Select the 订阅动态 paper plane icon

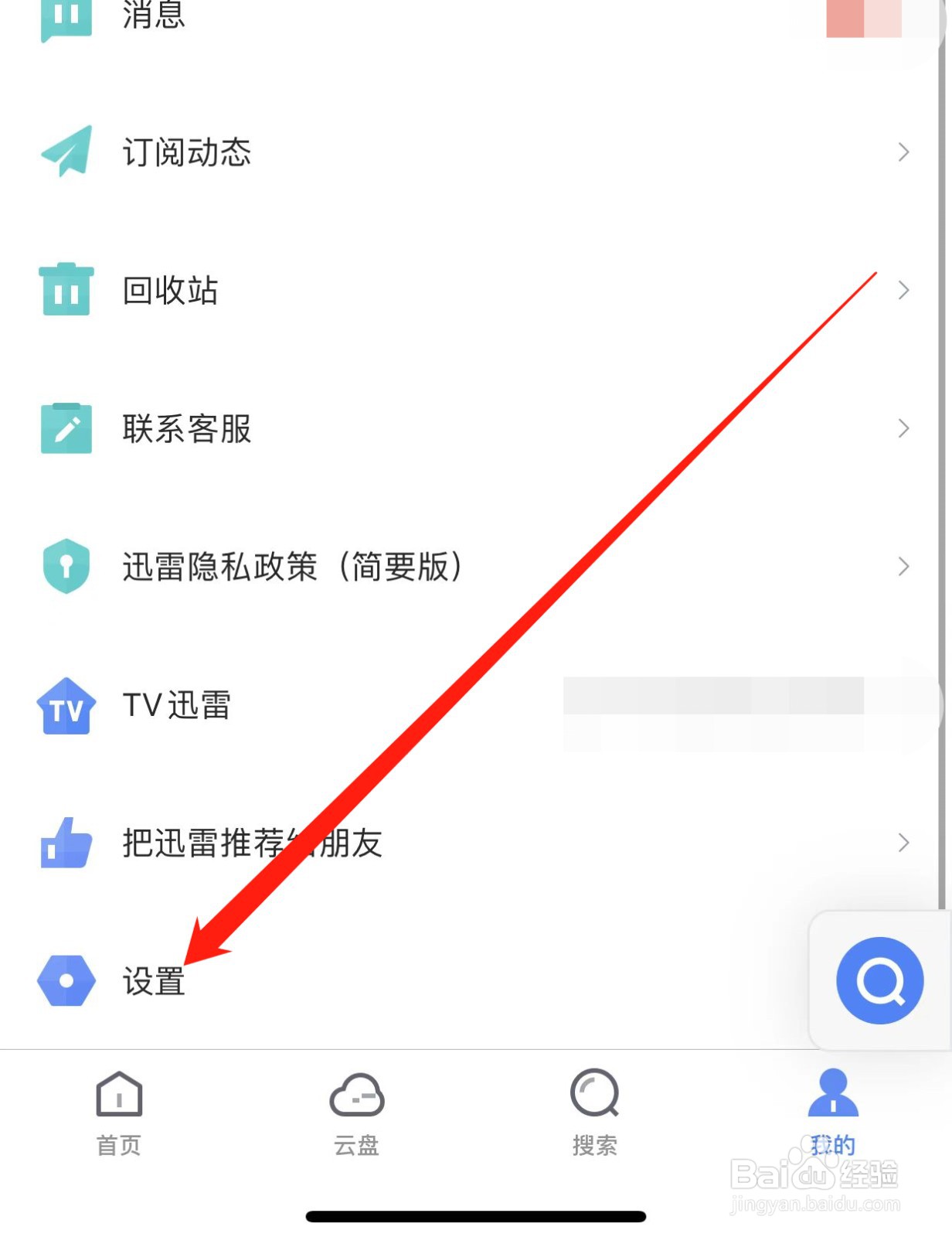(66, 152)
